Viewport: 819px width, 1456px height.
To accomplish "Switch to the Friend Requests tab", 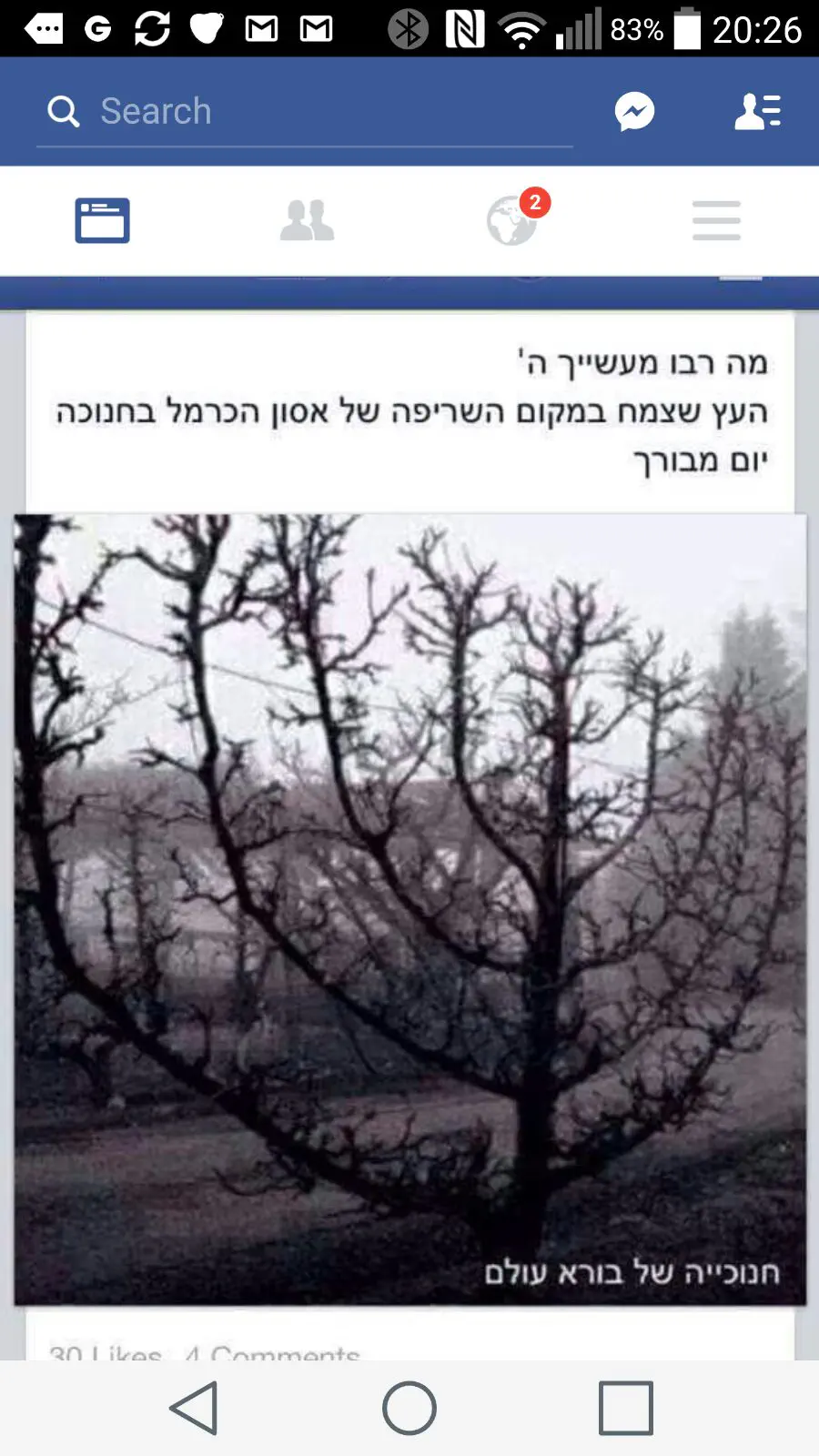I will point(307,220).
